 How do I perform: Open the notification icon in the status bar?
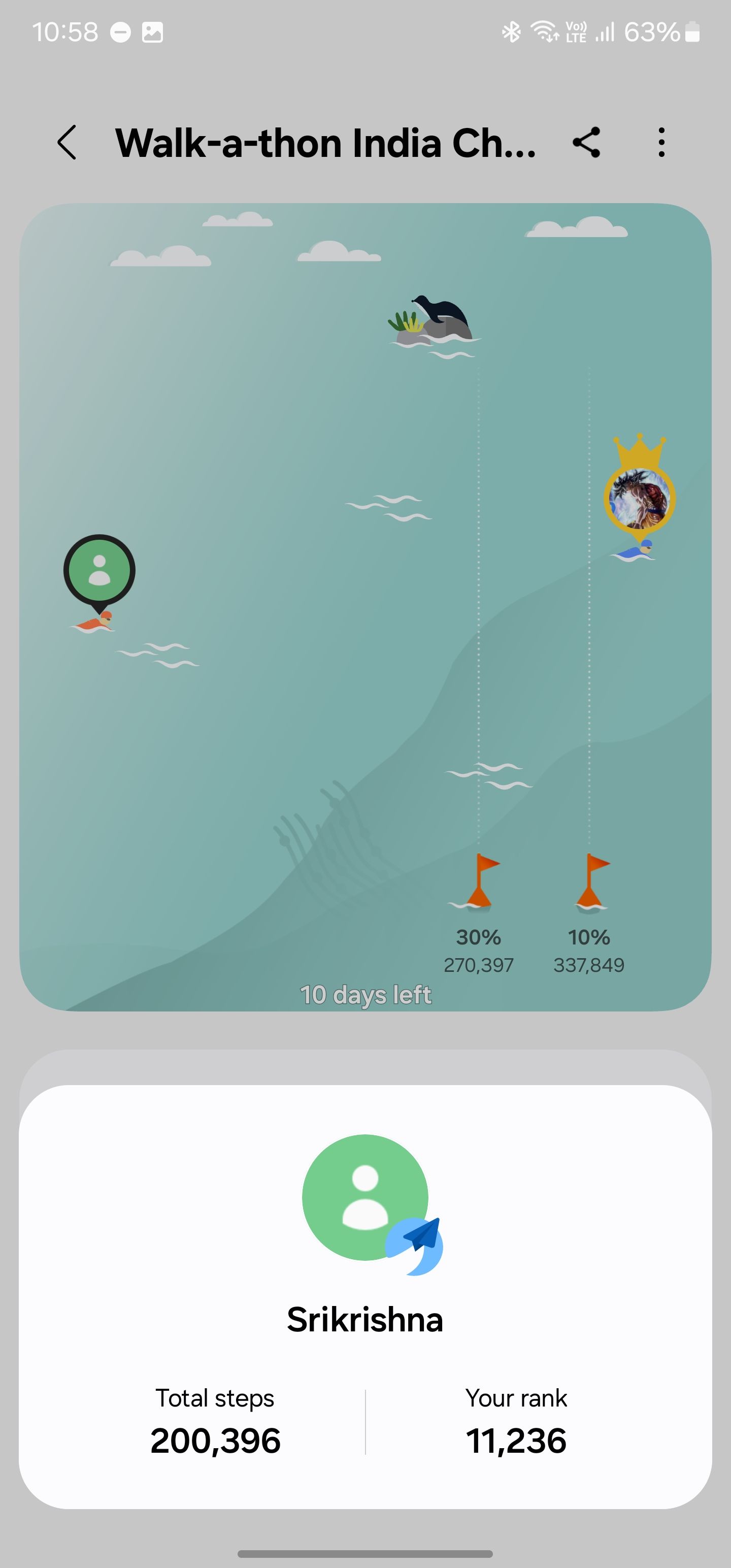(x=120, y=31)
